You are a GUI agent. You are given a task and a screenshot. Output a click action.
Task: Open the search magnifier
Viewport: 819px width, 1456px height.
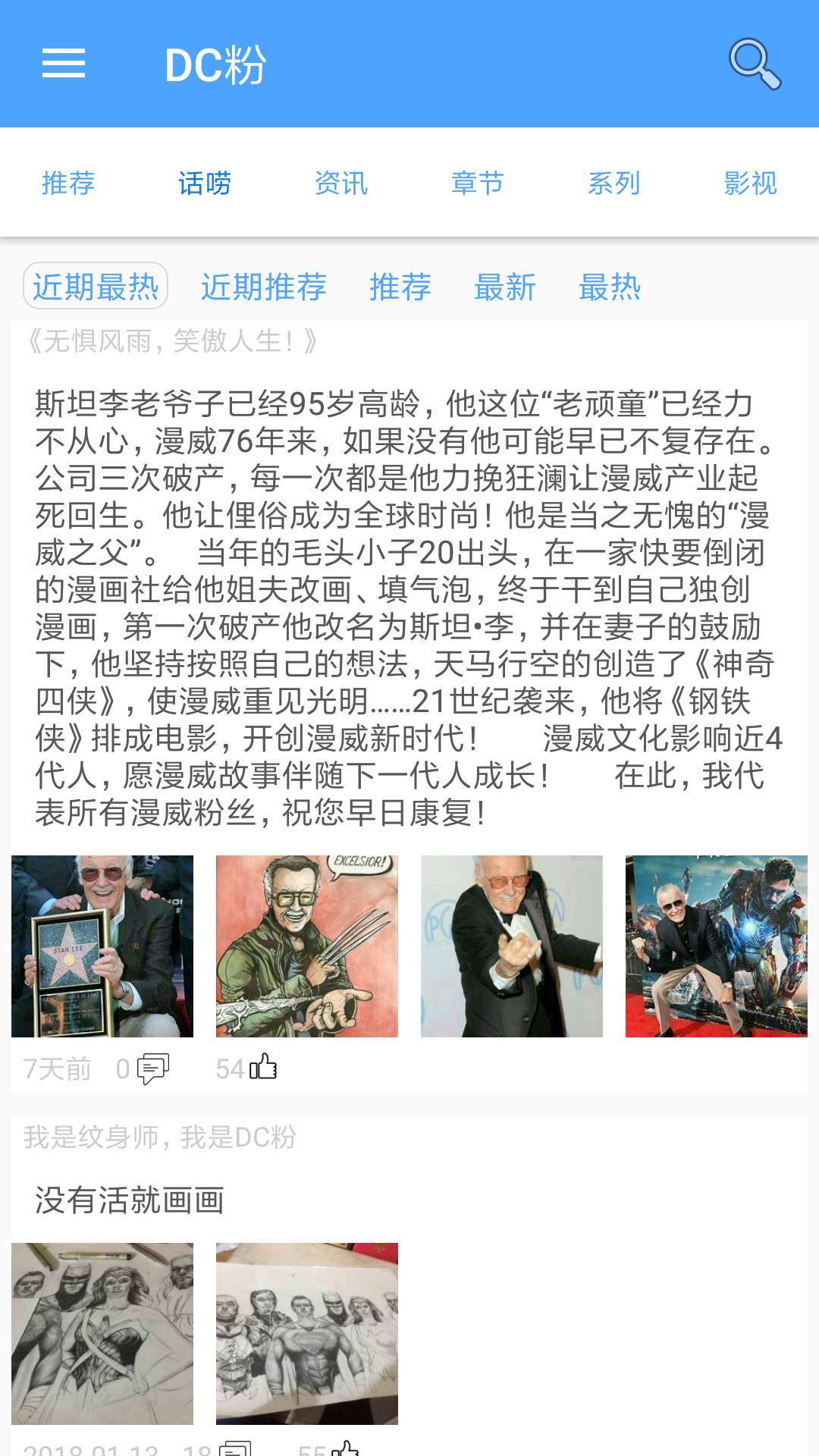click(x=754, y=64)
